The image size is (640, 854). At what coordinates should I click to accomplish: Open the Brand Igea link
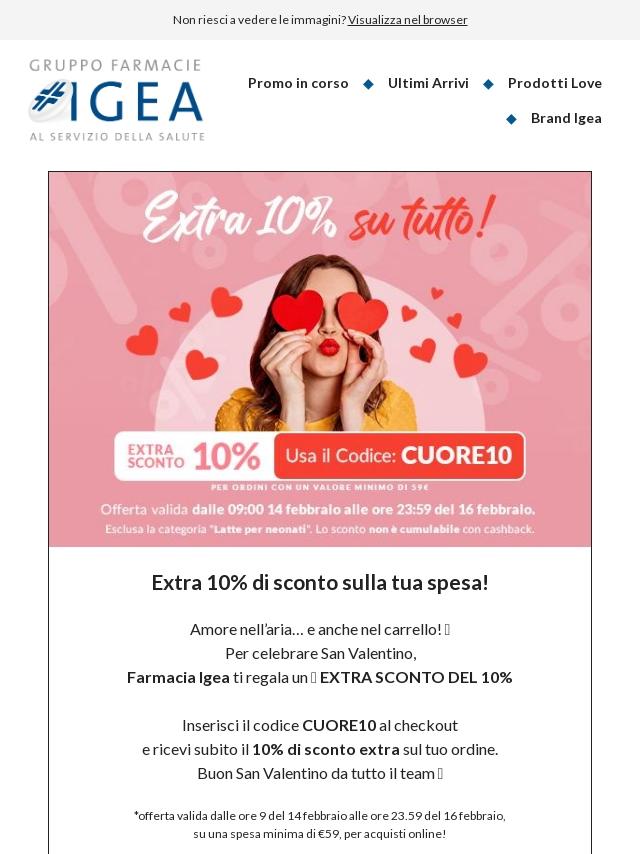coord(566,118)
